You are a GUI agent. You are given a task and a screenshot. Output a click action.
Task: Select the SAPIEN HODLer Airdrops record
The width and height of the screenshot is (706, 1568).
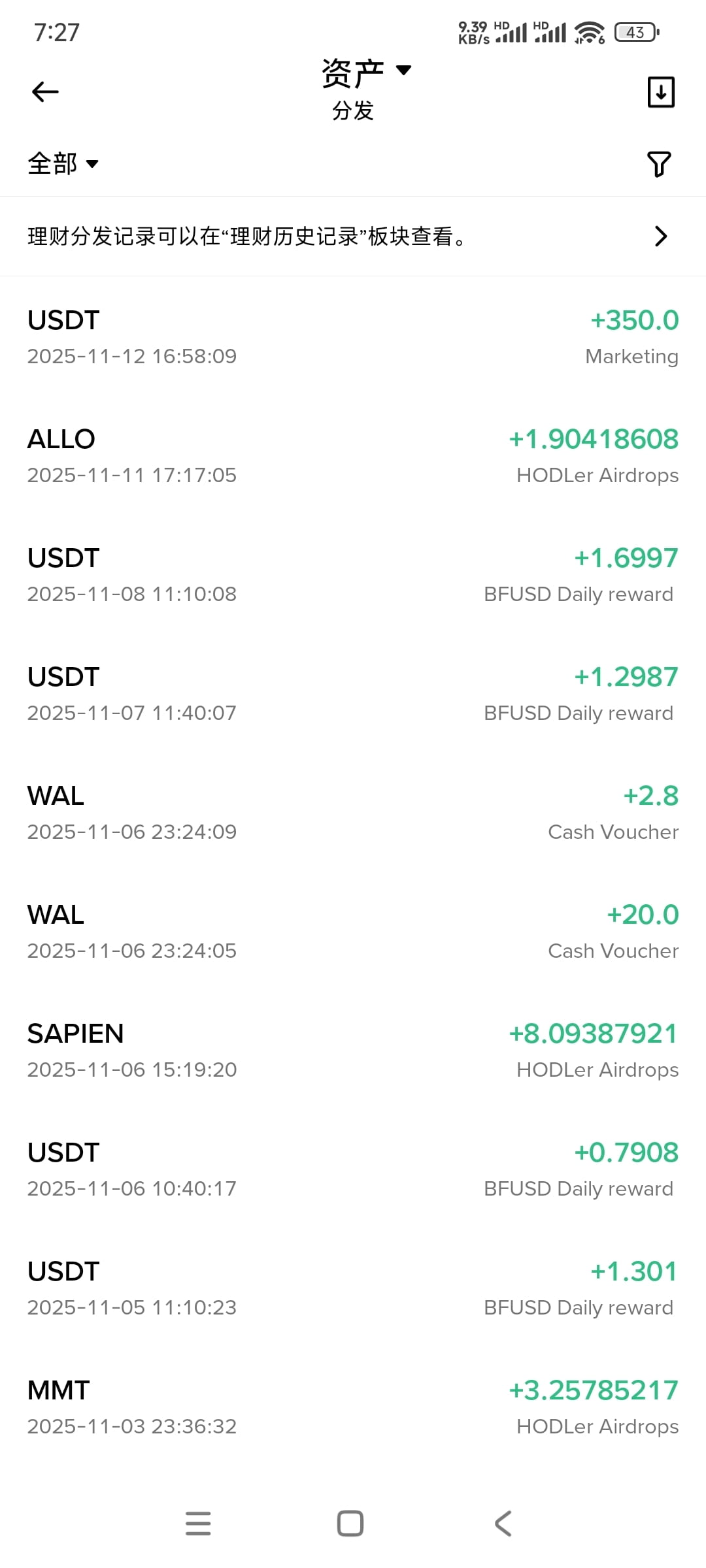(353, 1051)
